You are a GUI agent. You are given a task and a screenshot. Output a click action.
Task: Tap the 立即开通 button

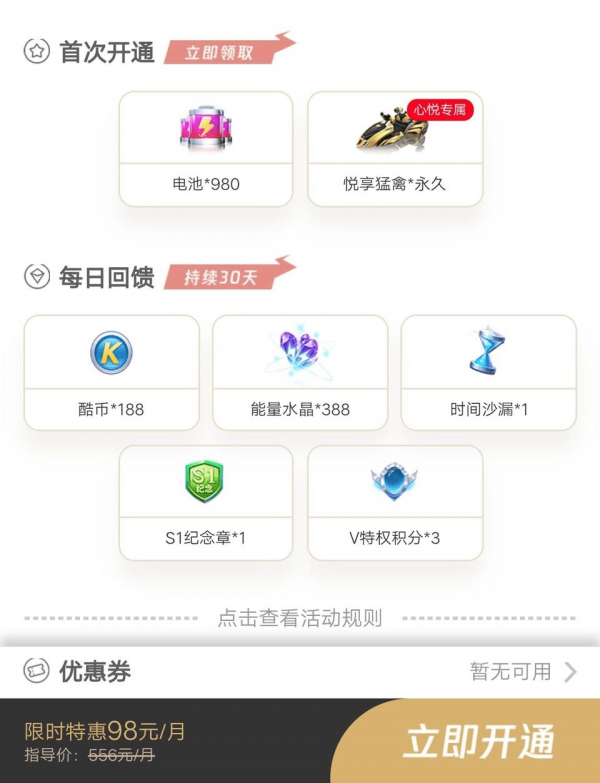click(478, 743)
